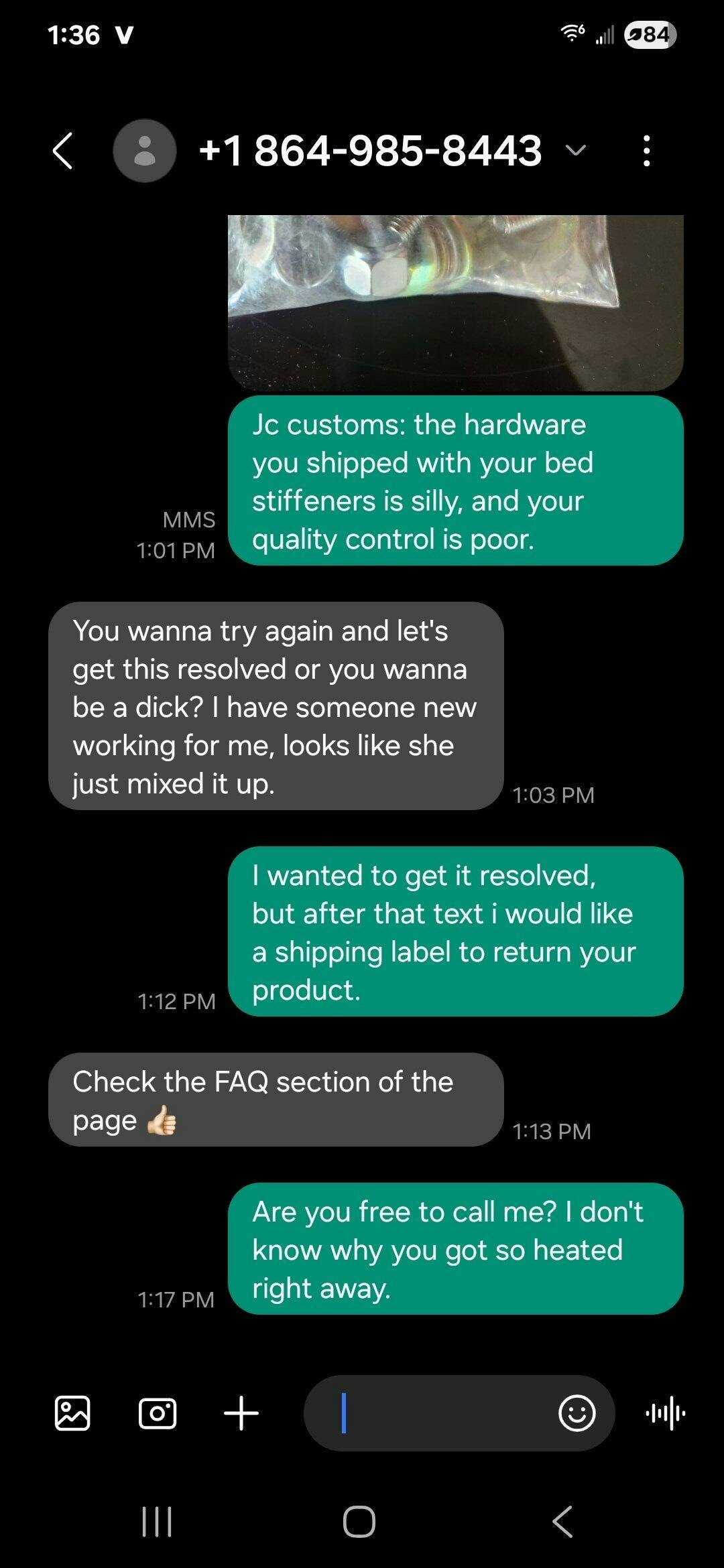Screen dimensions: 724x1568
Task: Expand the dropdown chevron beside the phone number
Action: click(x=576, y=150)
